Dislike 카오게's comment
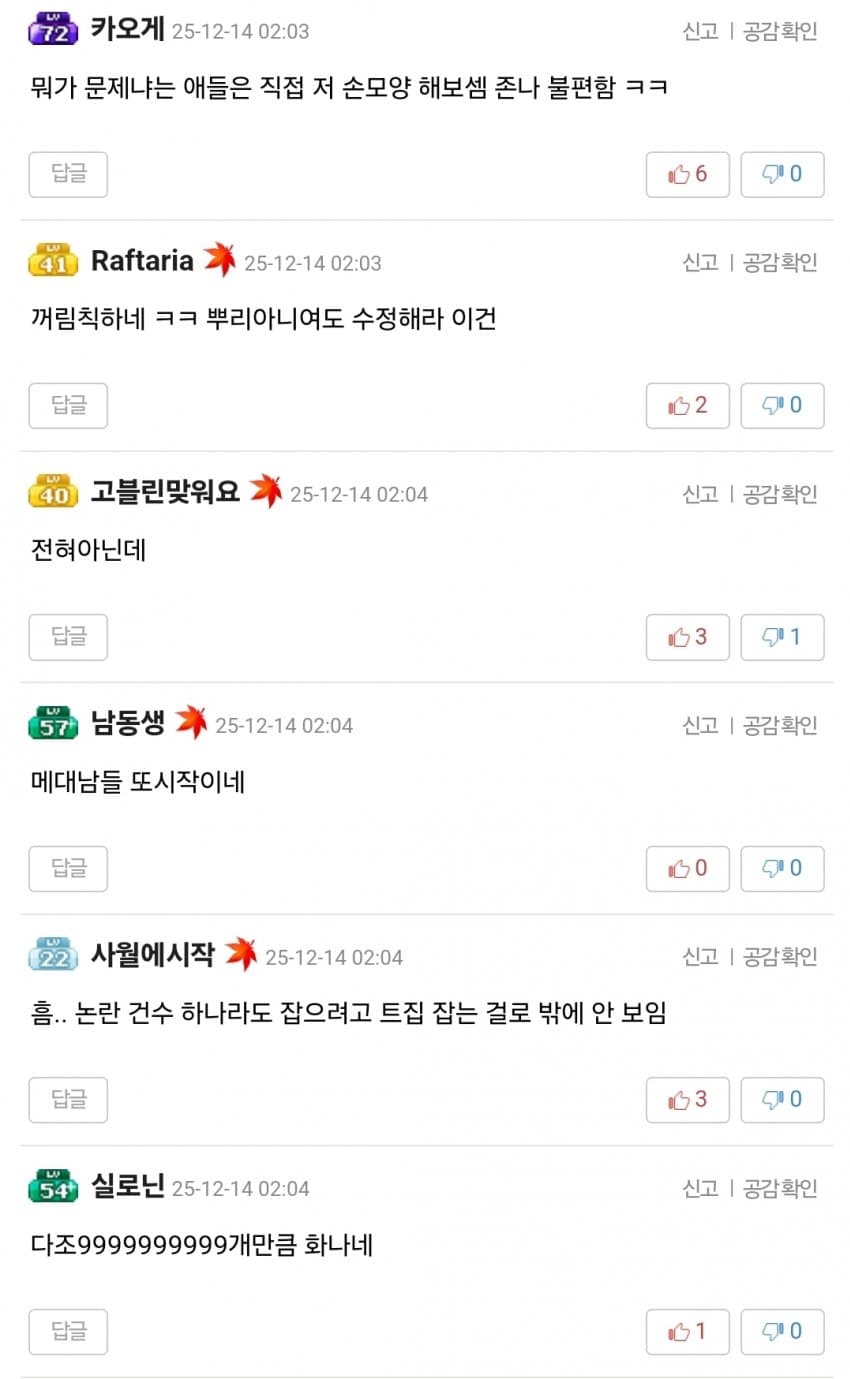 point(782,174)
